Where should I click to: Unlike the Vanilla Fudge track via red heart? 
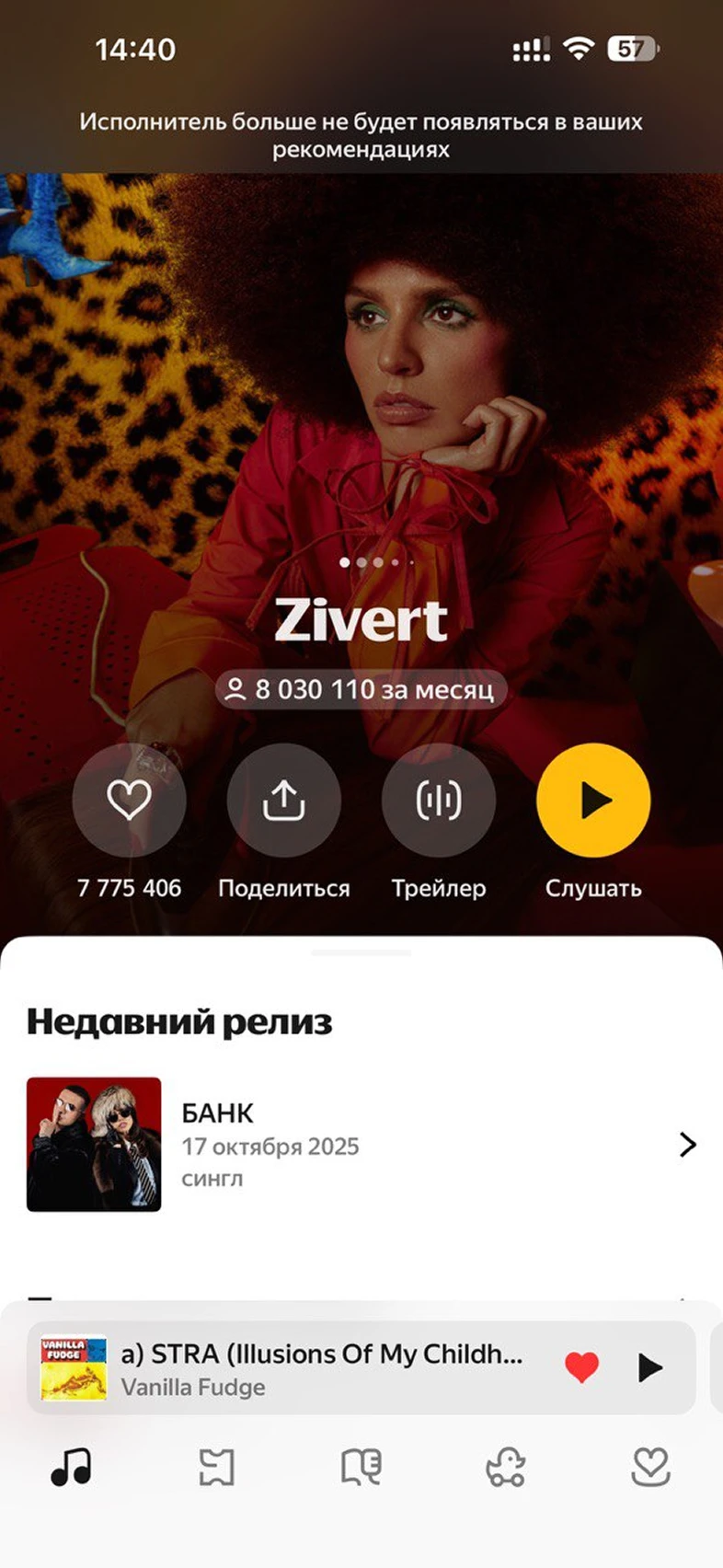click(x=581, y=1367)
